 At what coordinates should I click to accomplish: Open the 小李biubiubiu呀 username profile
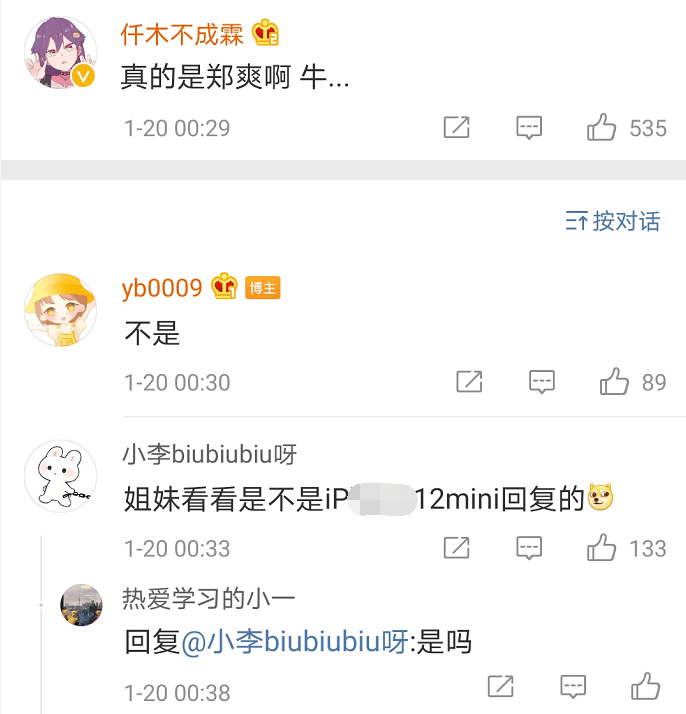209,455
